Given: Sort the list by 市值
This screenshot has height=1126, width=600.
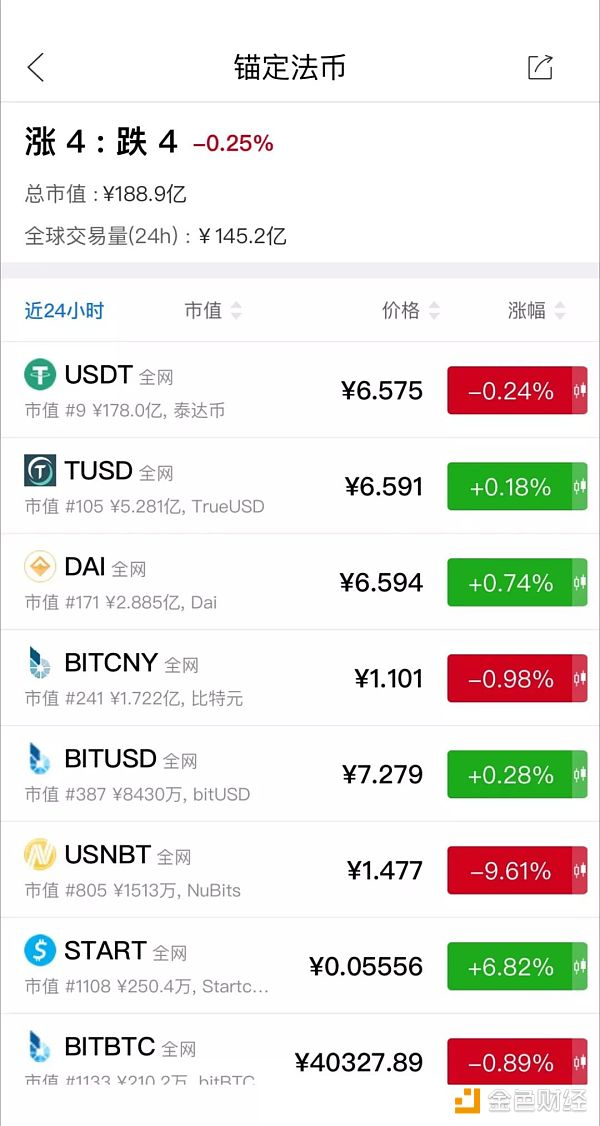Looking at the screenshot, I should (x=212, y=311).
